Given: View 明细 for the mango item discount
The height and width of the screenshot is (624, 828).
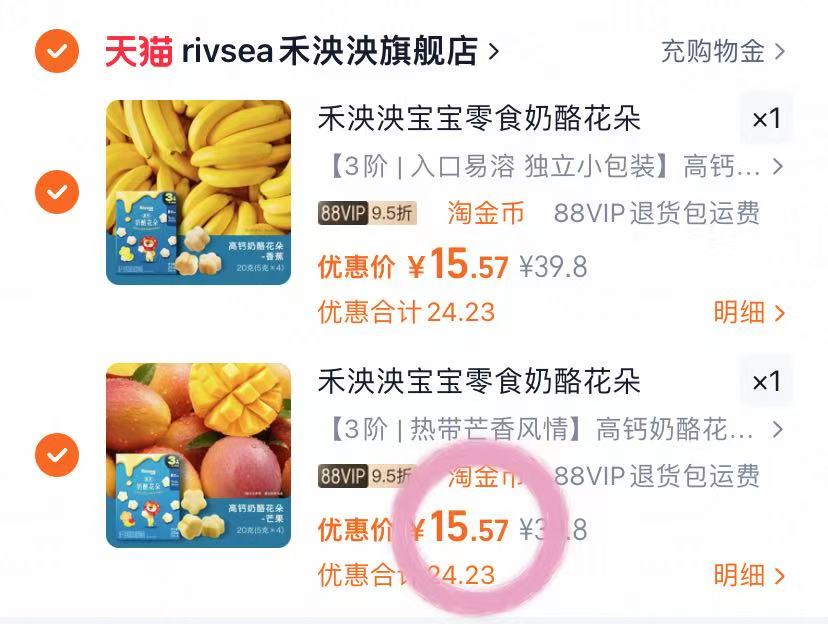Looking at the screenshot, I should point(748,575).
